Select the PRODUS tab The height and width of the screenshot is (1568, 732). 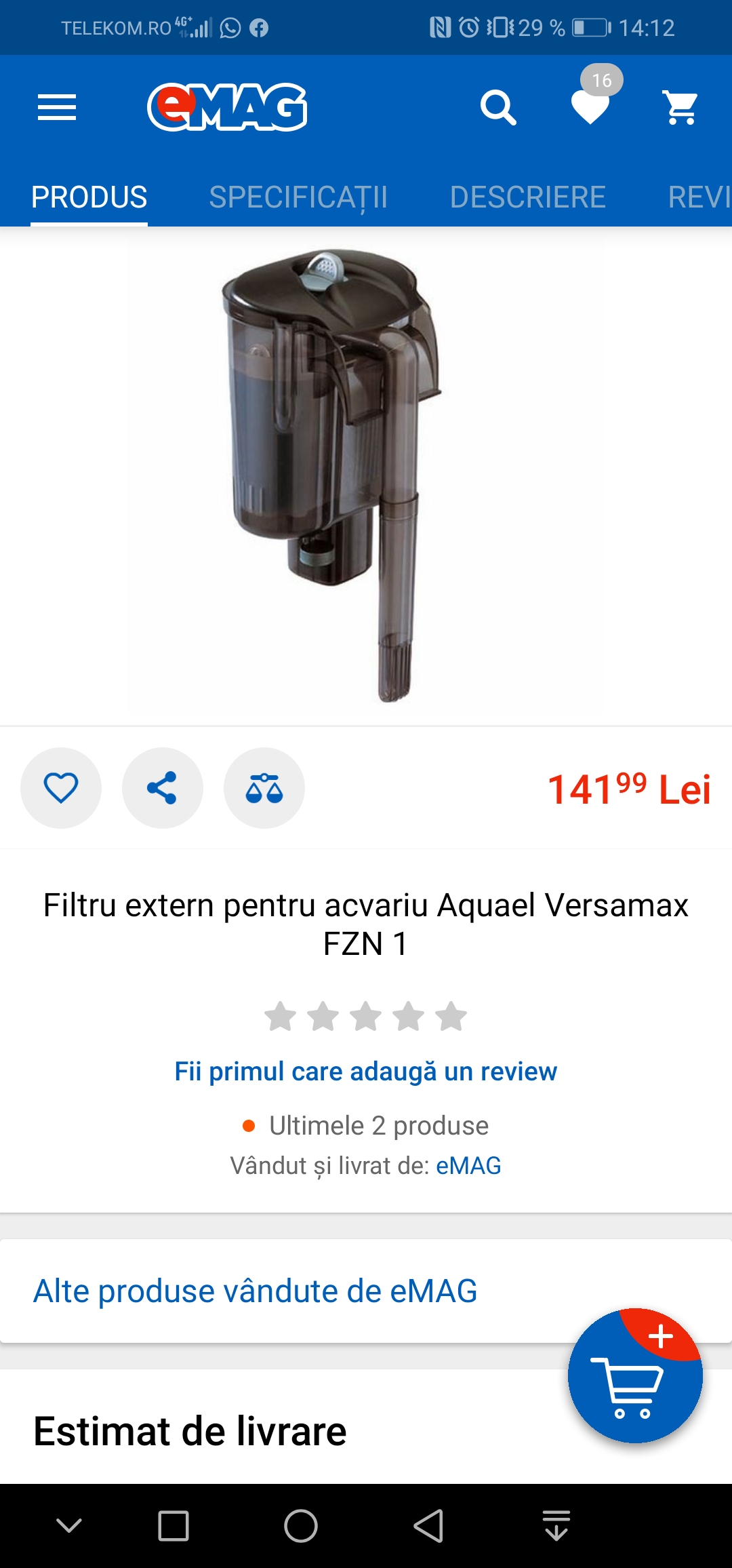click(89, 197)
